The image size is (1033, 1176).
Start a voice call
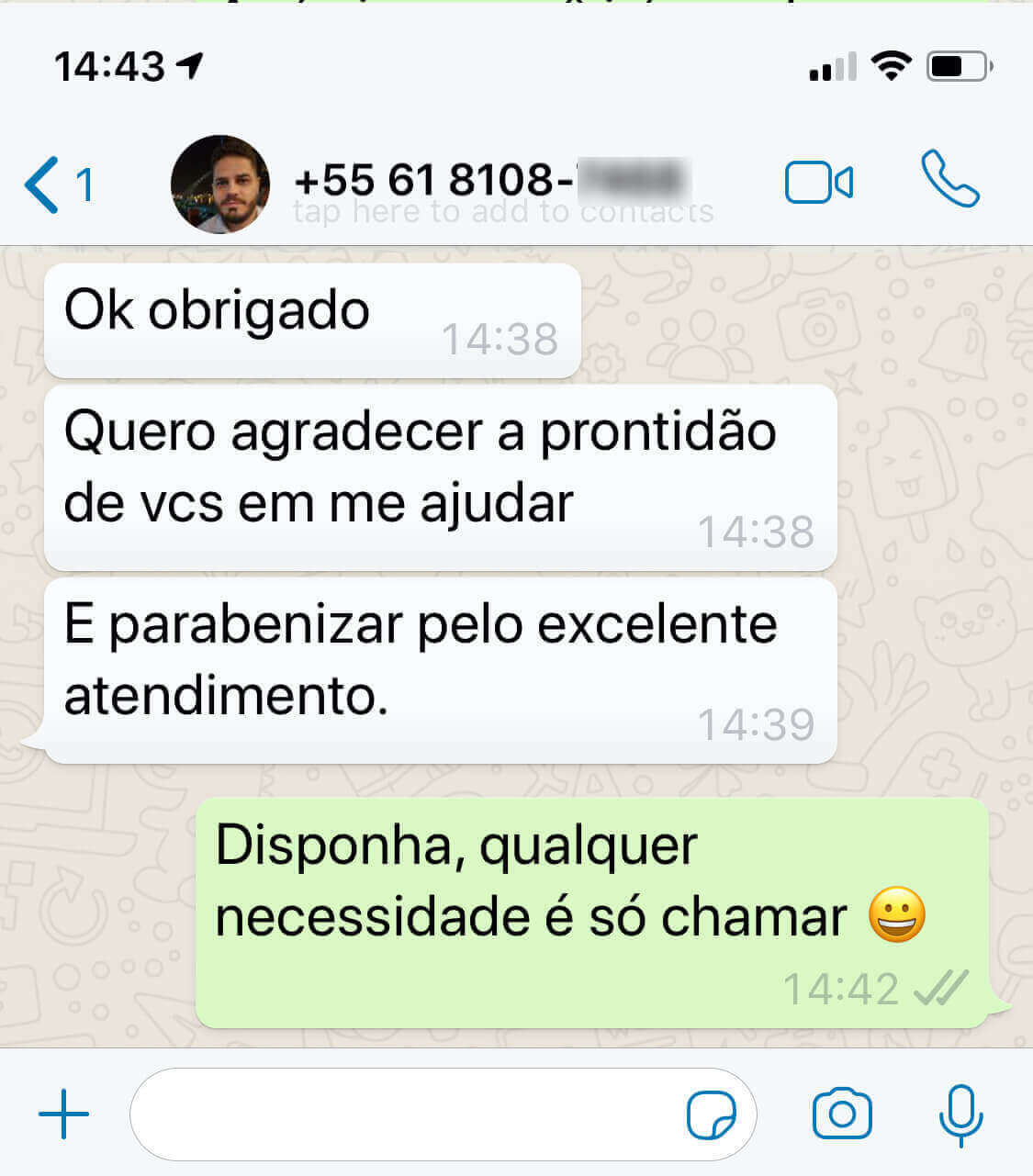point(950,179)
